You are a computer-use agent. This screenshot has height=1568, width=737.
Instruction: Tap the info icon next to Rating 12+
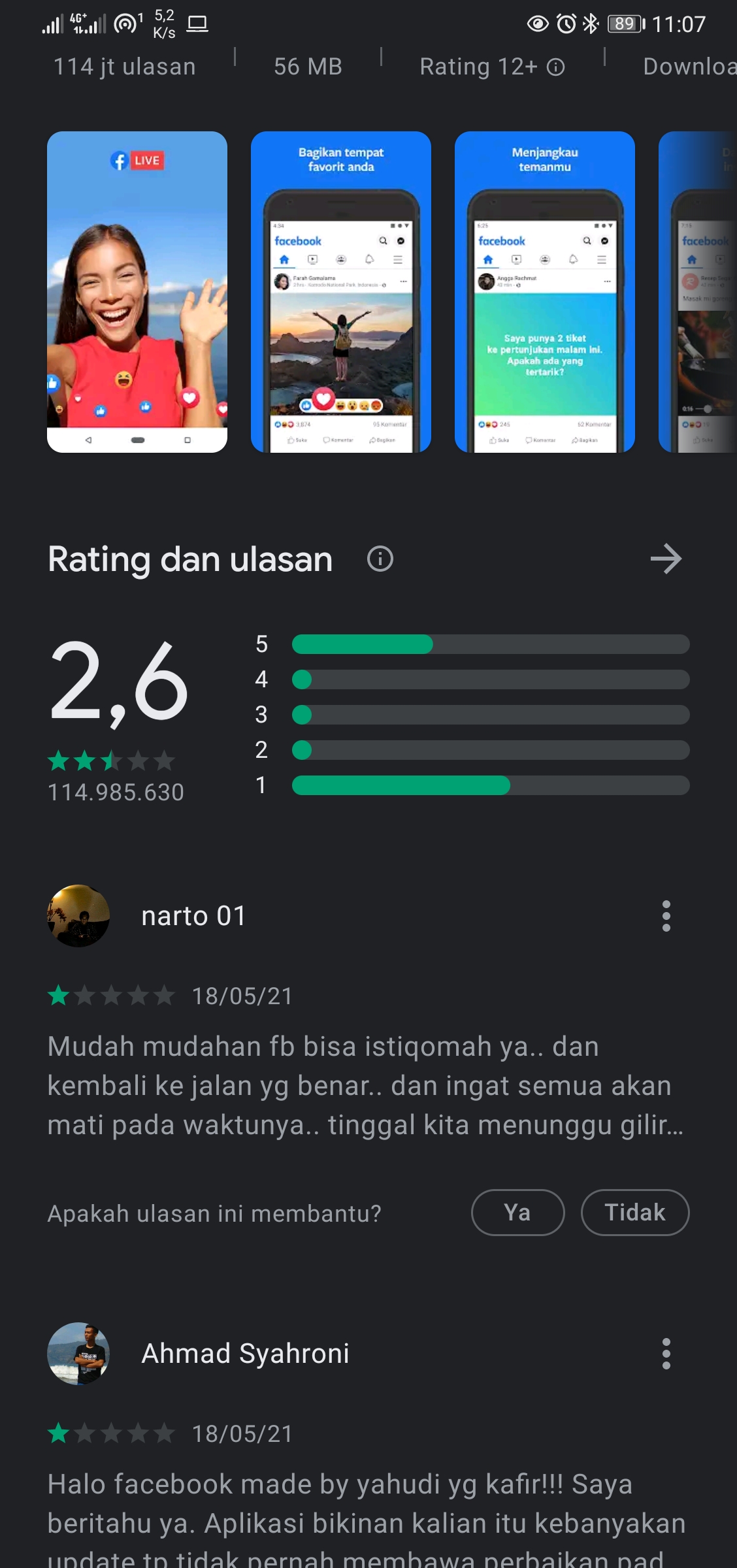pyautogui.click(x=556, y=67)
